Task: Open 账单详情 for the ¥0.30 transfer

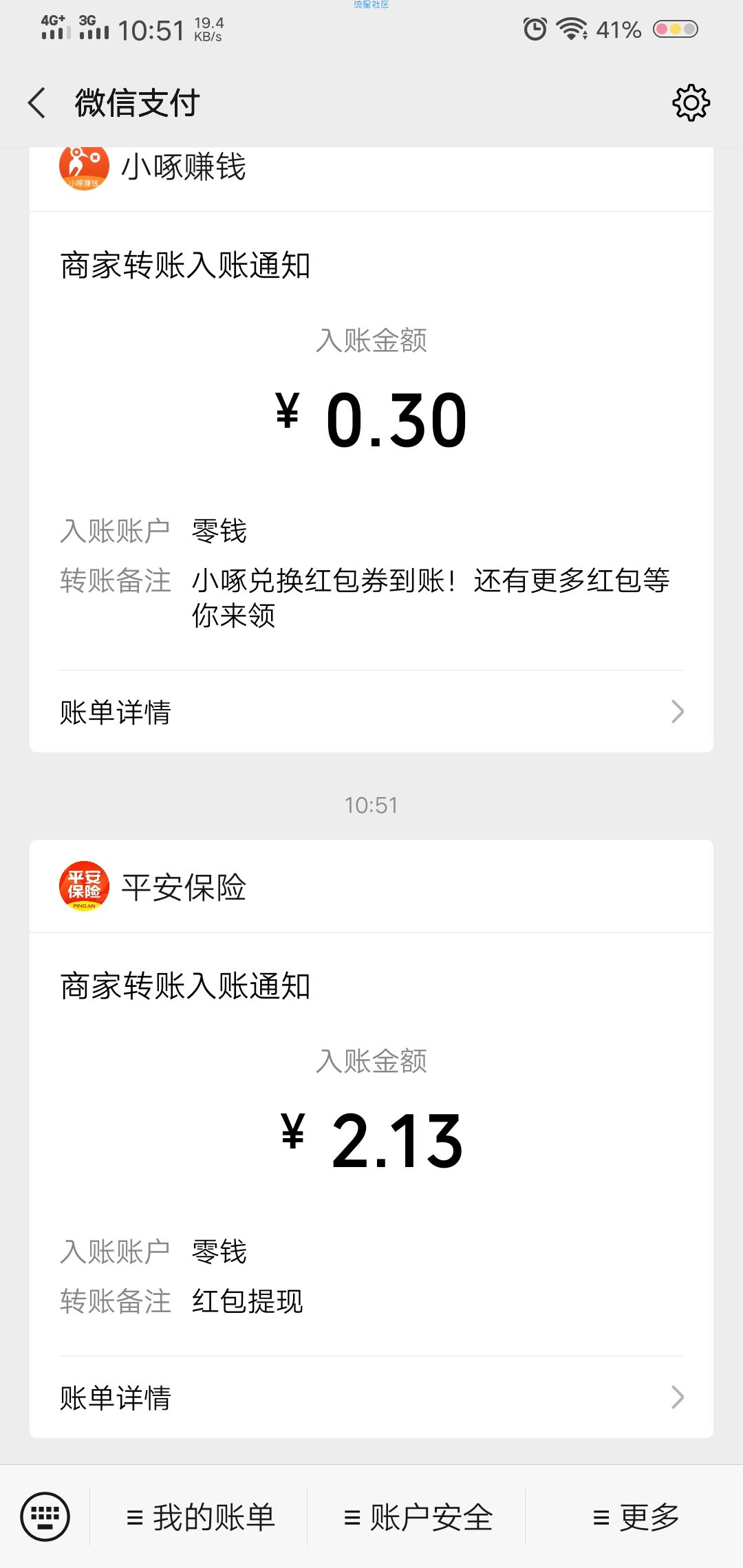Action: pos(371,712)
